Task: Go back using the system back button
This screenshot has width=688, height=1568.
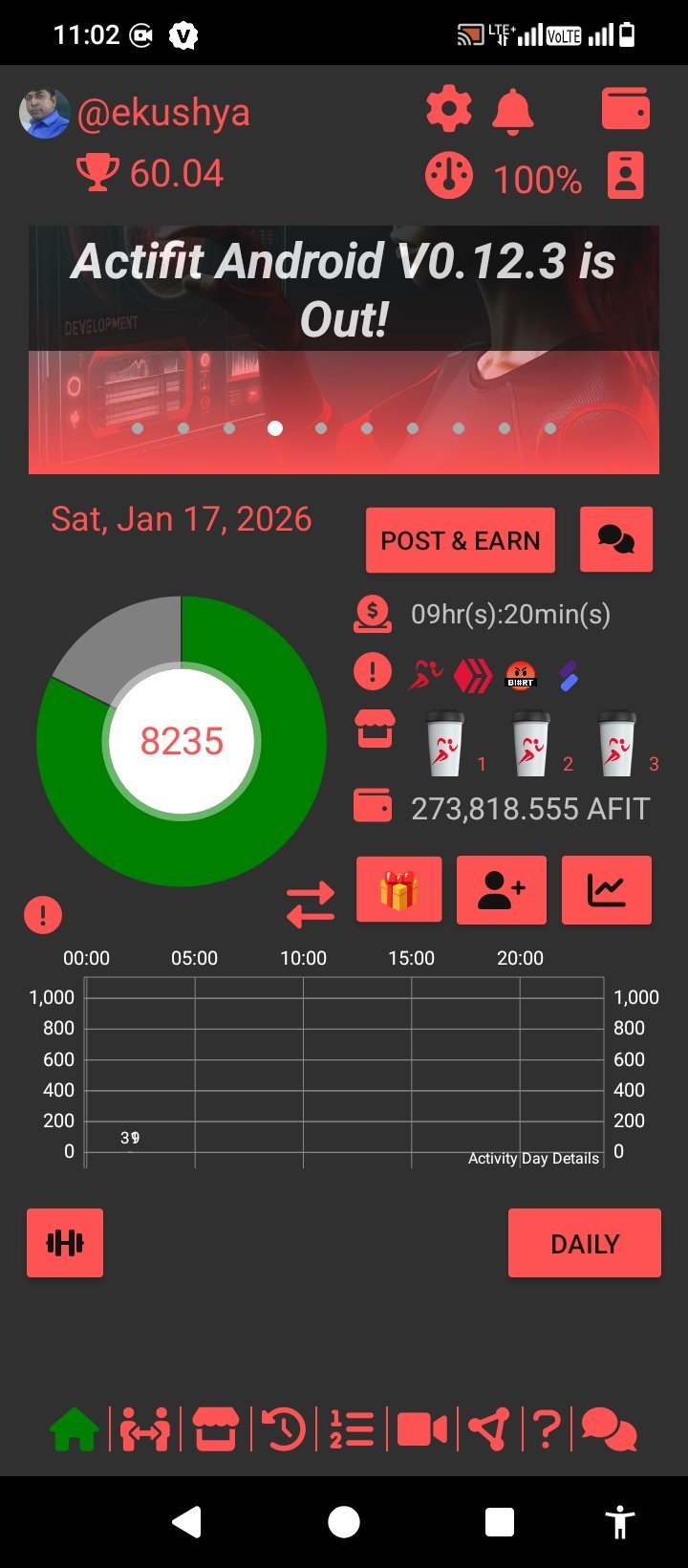Action: tap(187, 1521)
